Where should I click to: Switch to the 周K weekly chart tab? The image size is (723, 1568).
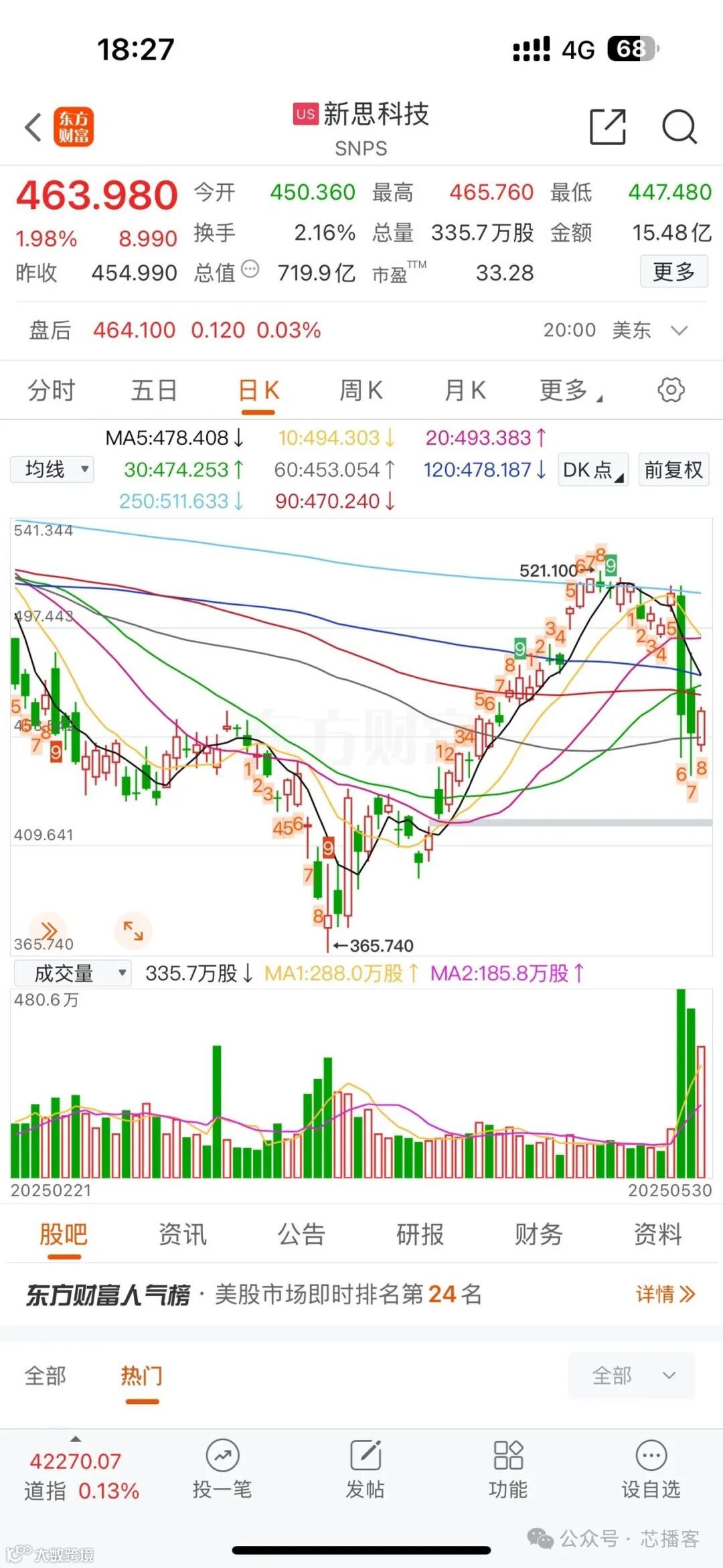pos(360,389)
